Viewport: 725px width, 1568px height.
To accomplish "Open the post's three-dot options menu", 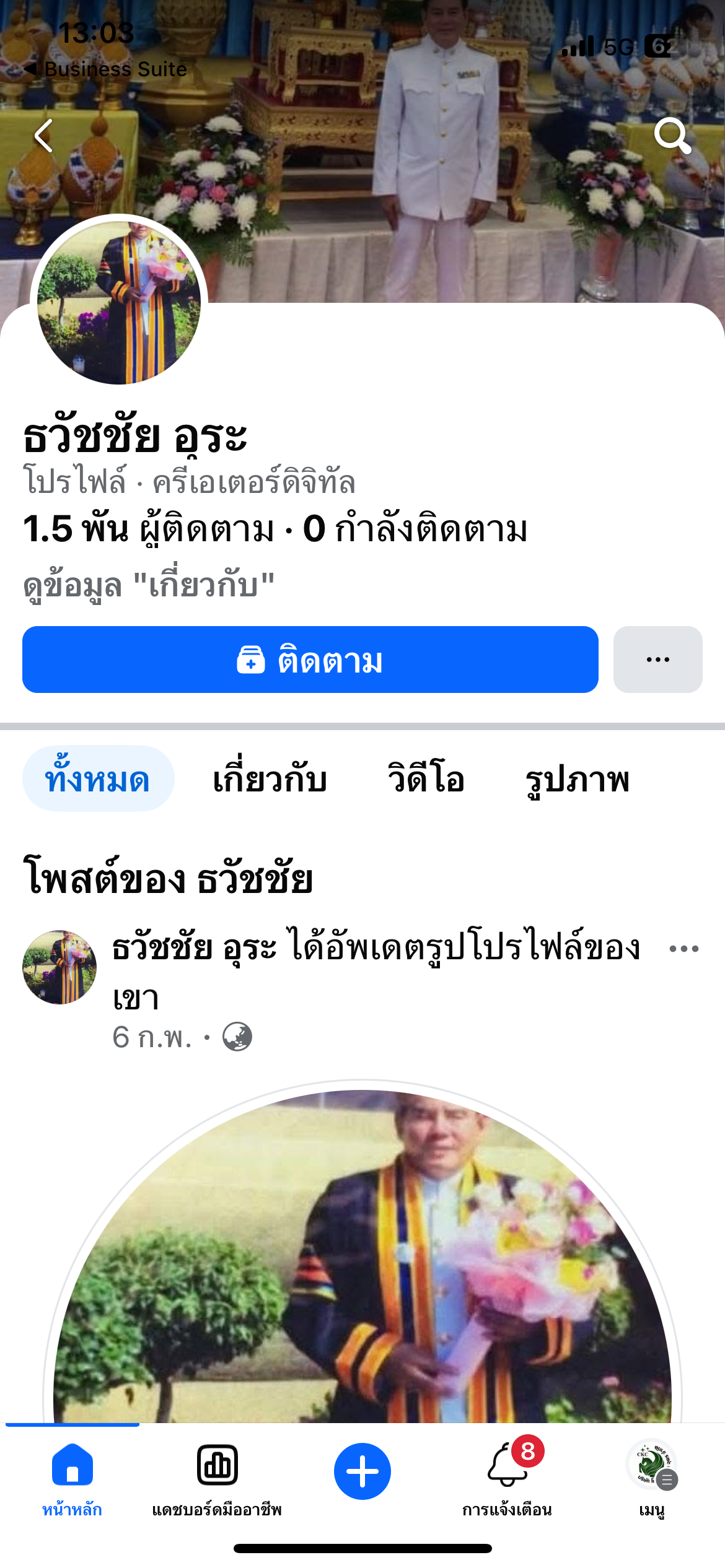I will [683, 949].
